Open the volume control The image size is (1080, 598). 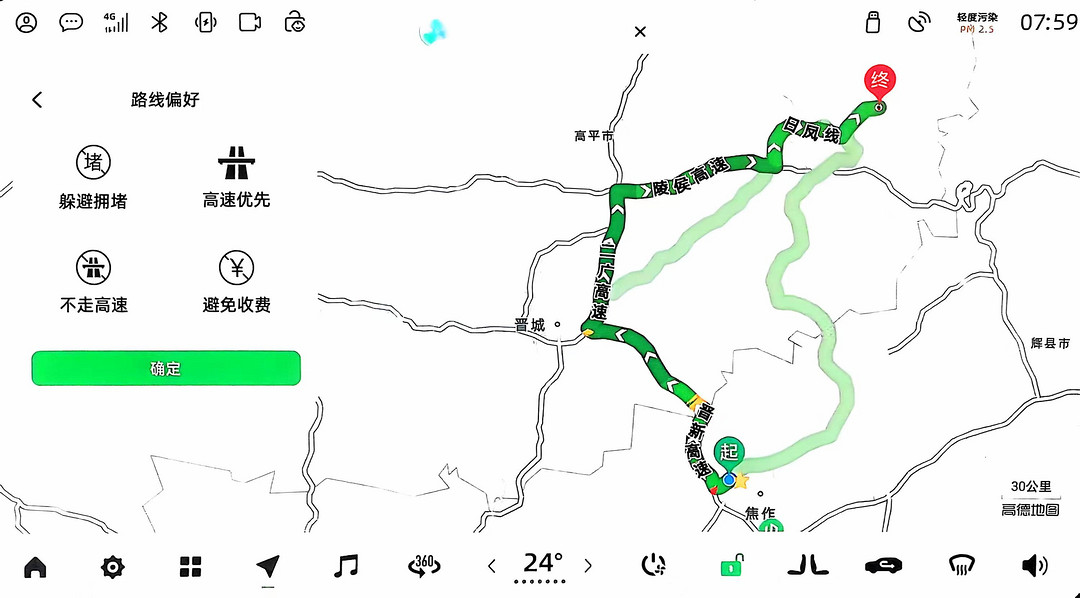point(1034,566)
